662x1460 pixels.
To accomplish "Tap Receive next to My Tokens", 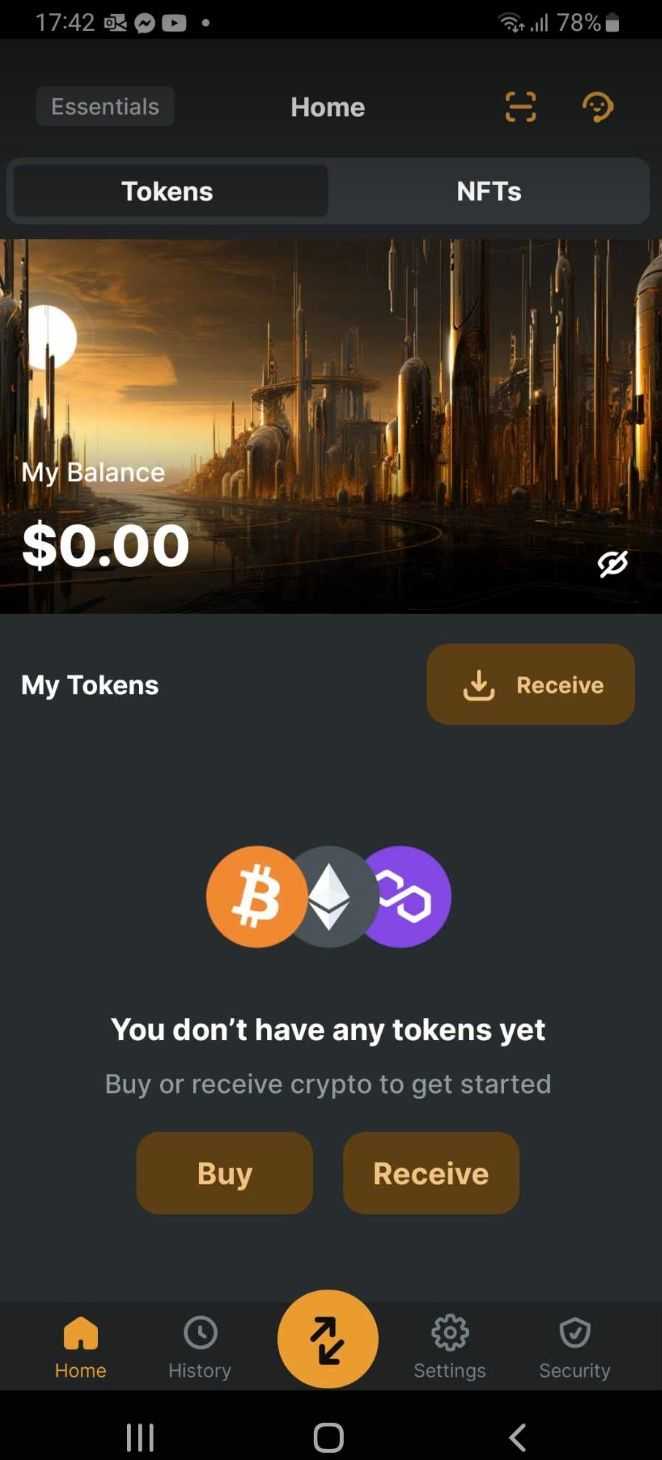I will [x=531, y=685].
